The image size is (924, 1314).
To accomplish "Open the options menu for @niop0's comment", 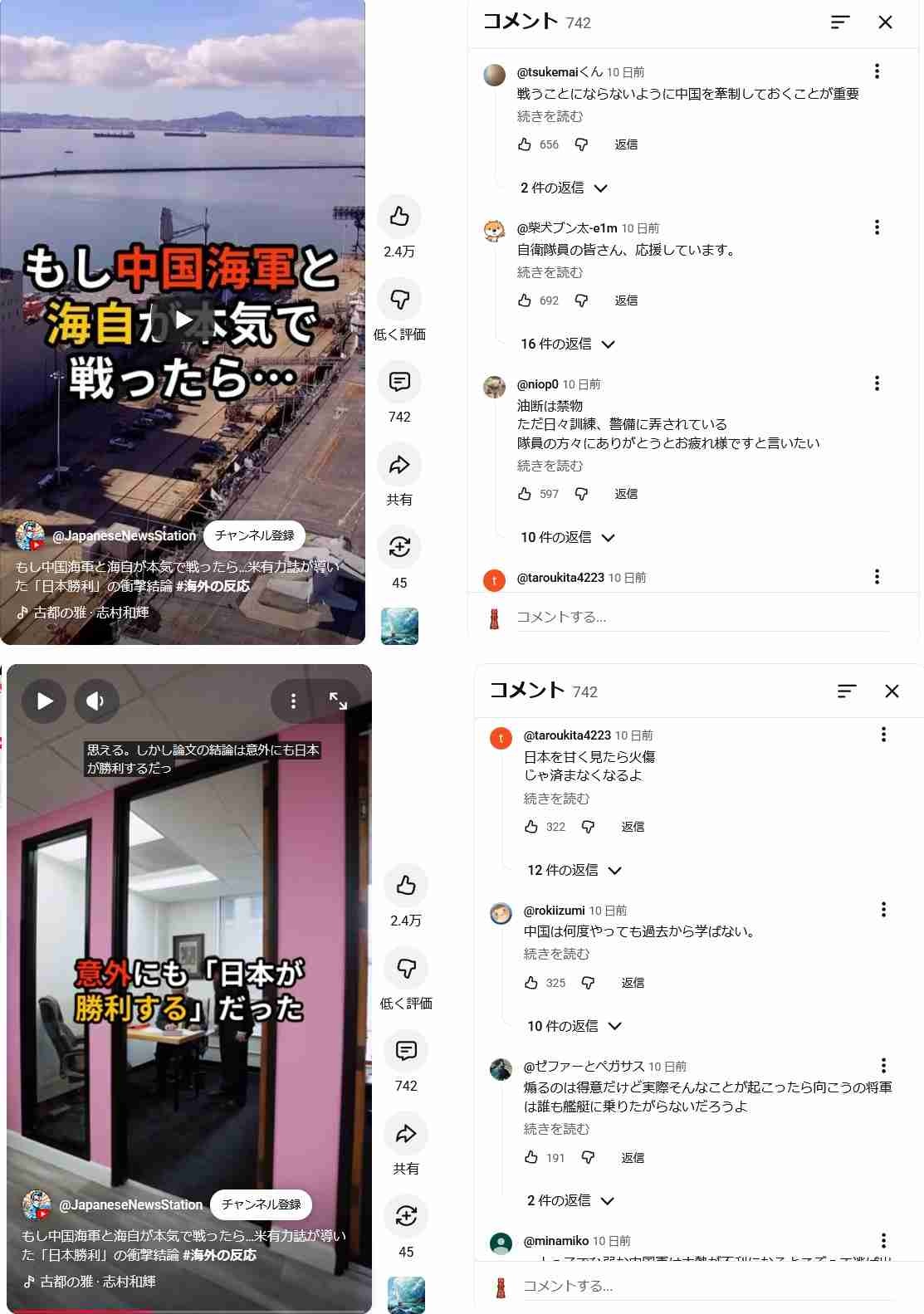I will click(877, 383).
